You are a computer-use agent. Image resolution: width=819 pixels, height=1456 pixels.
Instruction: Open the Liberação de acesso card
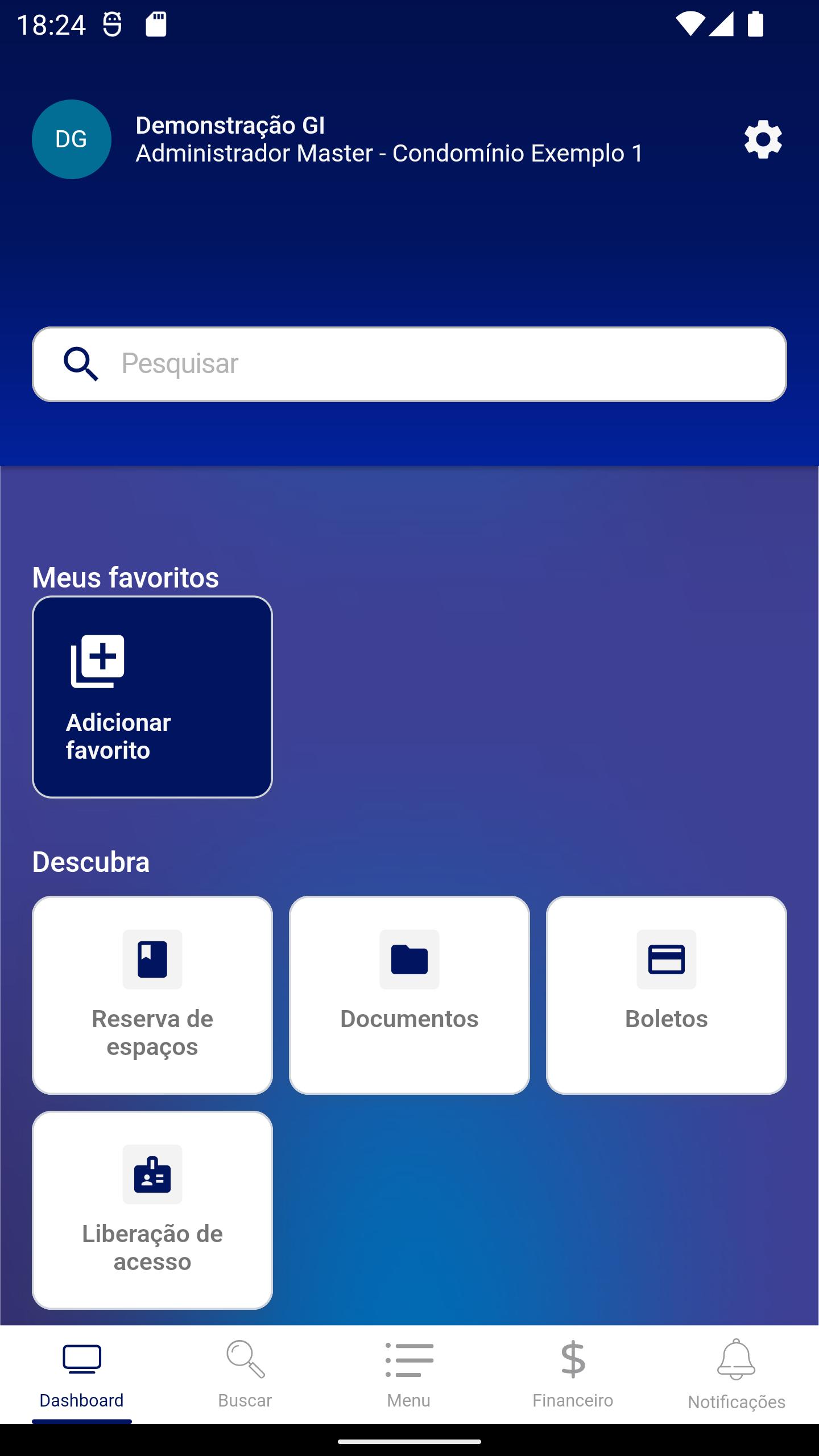pos(152,1210)
